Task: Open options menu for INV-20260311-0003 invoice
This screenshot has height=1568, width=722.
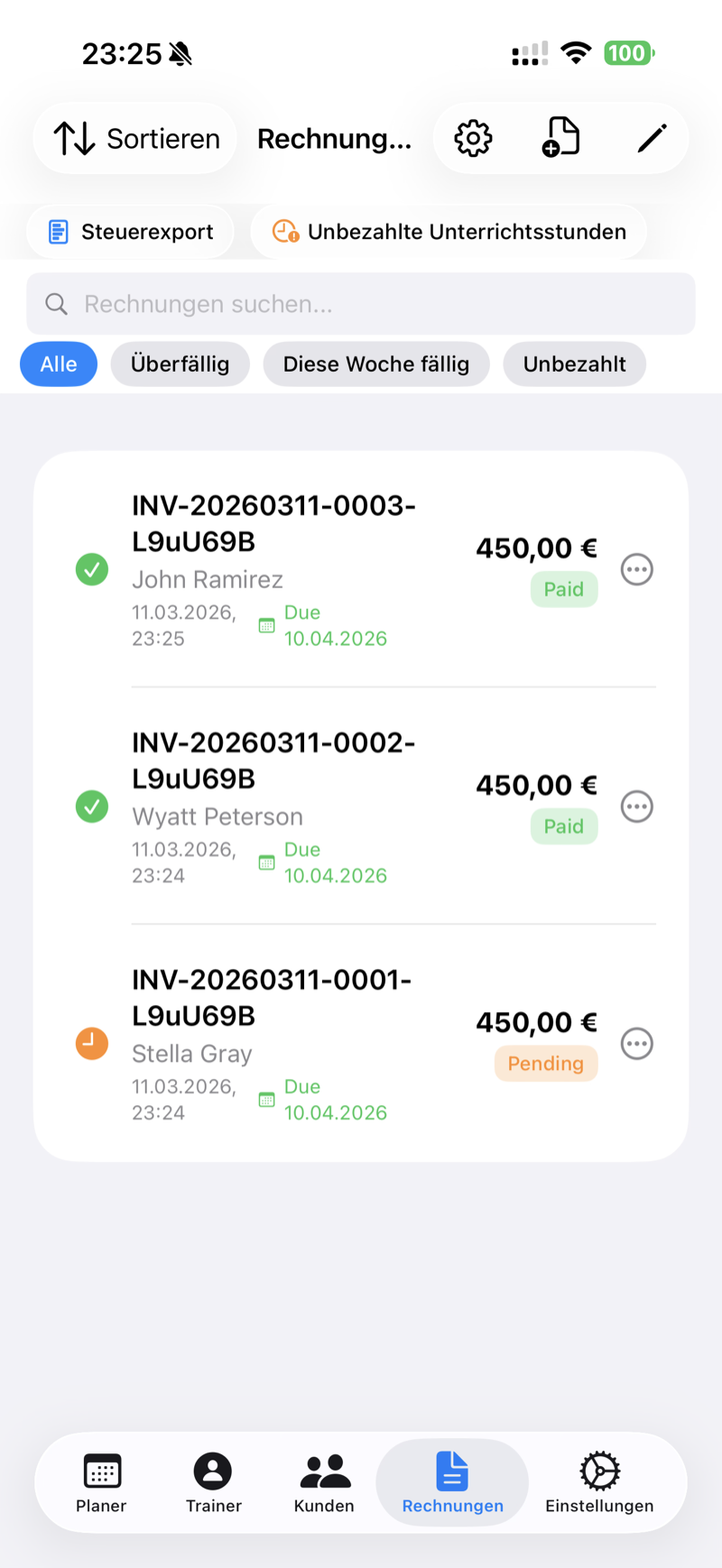Action: pyautogui.click(x=636, y=569)
